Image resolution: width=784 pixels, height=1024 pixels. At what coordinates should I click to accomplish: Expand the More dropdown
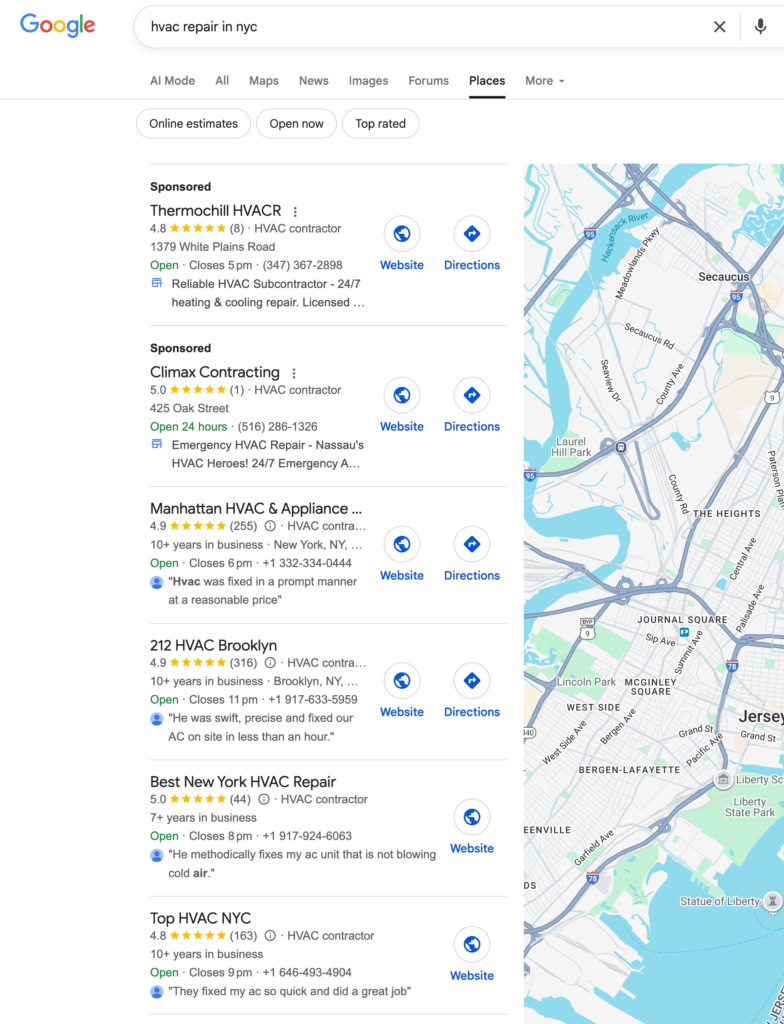coord(545,81)
